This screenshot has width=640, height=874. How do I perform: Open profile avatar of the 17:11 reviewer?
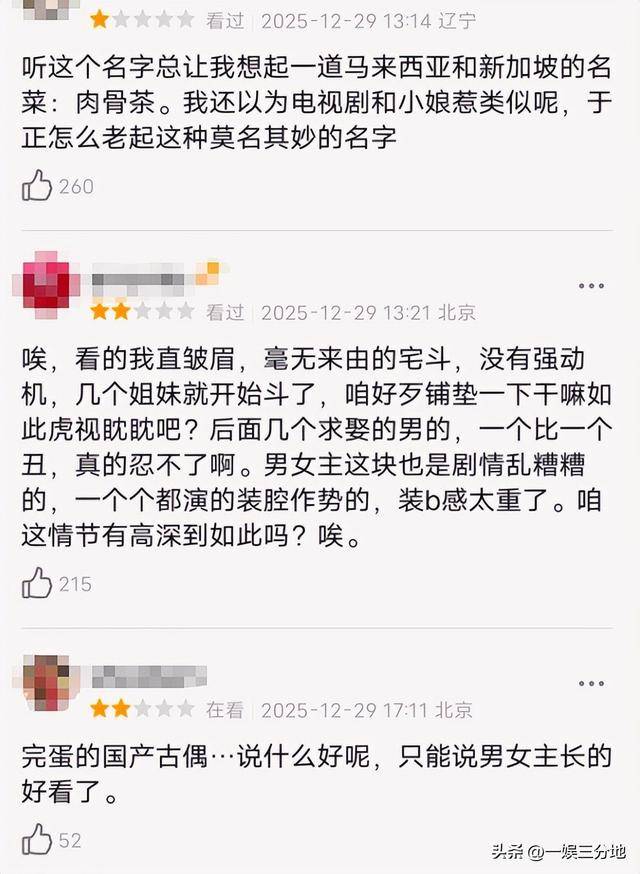coord(47,684)
